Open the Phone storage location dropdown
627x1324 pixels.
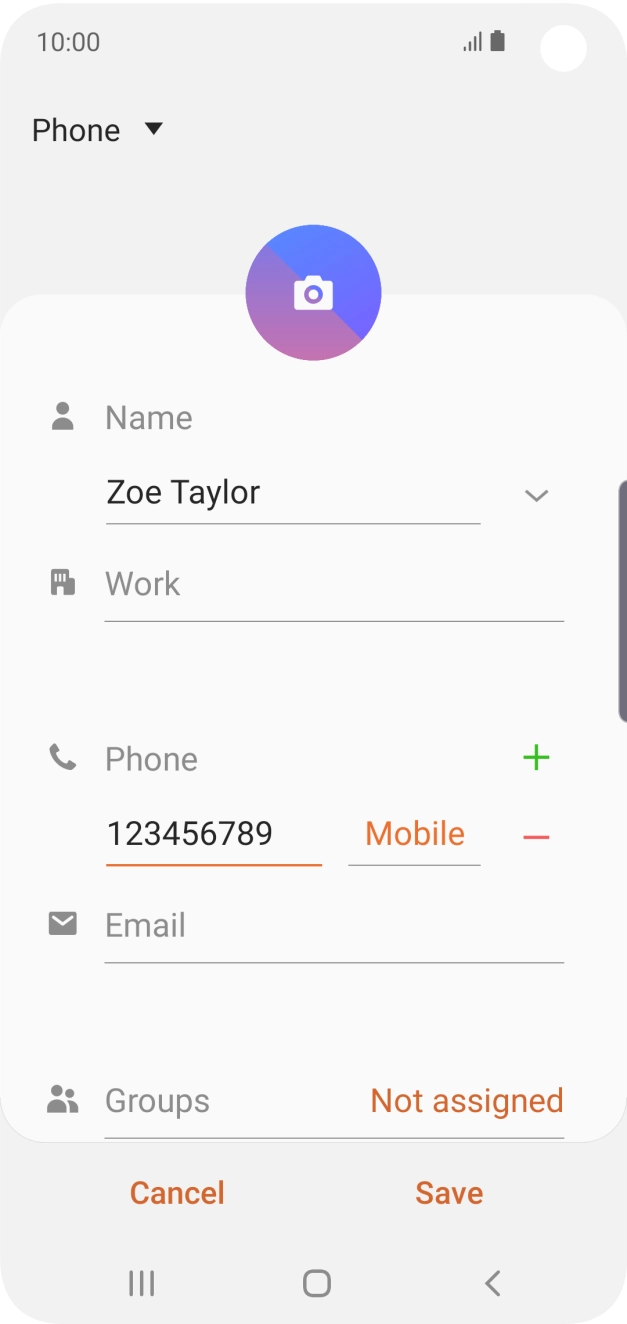point(97,130)
